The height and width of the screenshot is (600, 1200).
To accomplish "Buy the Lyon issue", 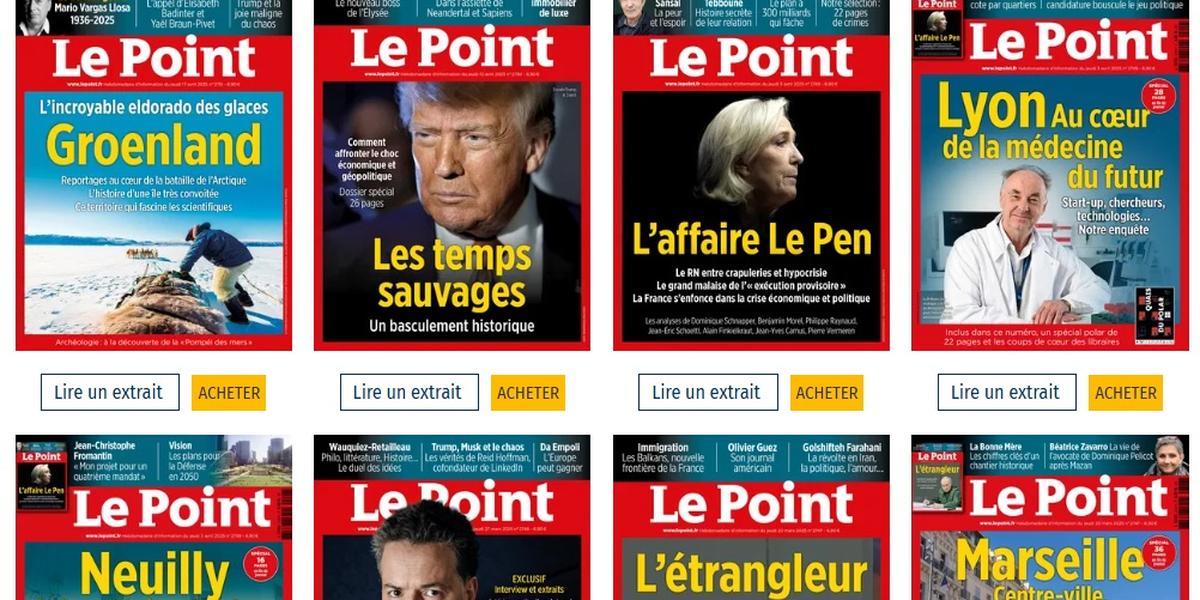I will (x=1126, y=393).
